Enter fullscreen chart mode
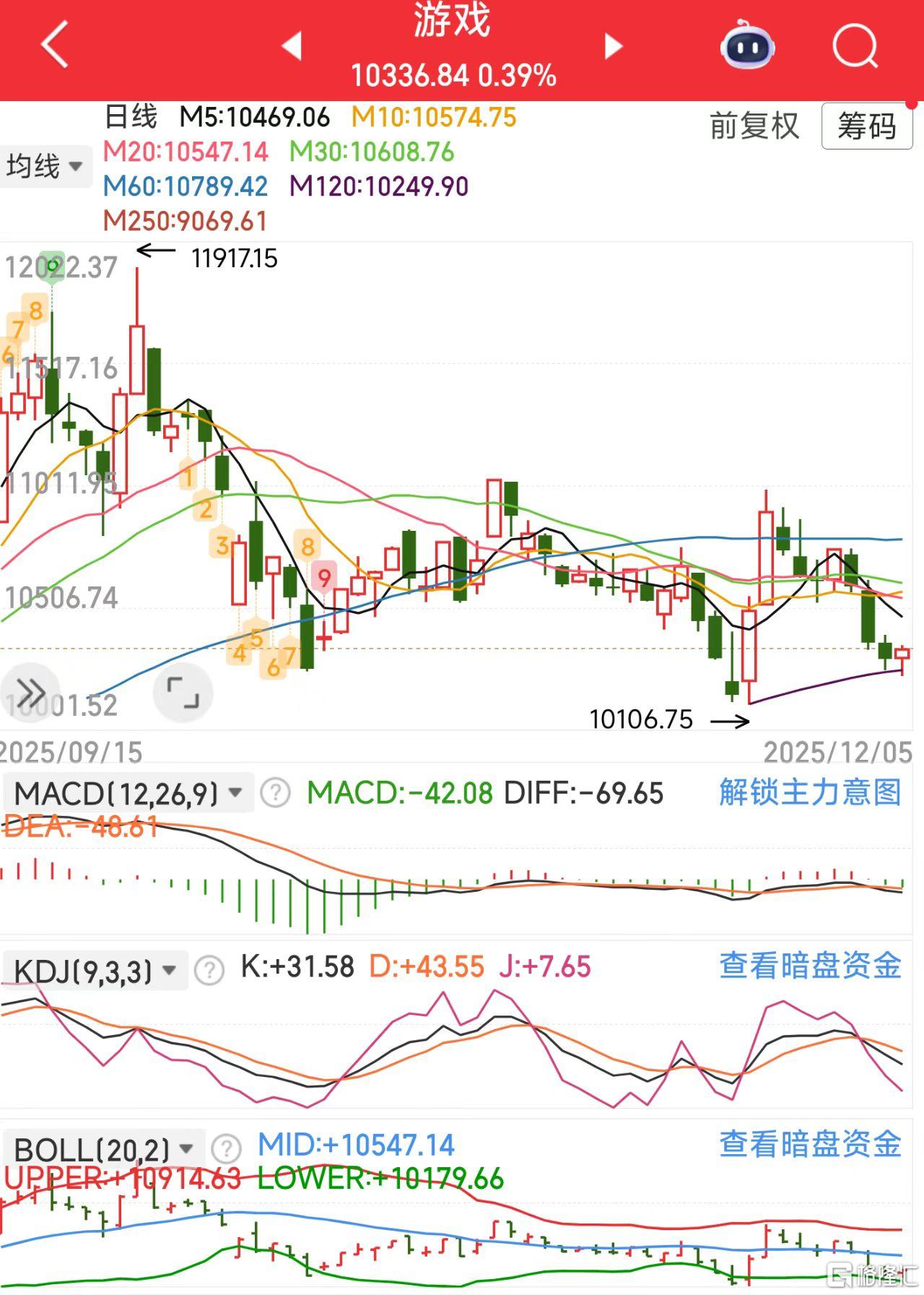This screenshot has height=1295, width=924. coord(183,693)
